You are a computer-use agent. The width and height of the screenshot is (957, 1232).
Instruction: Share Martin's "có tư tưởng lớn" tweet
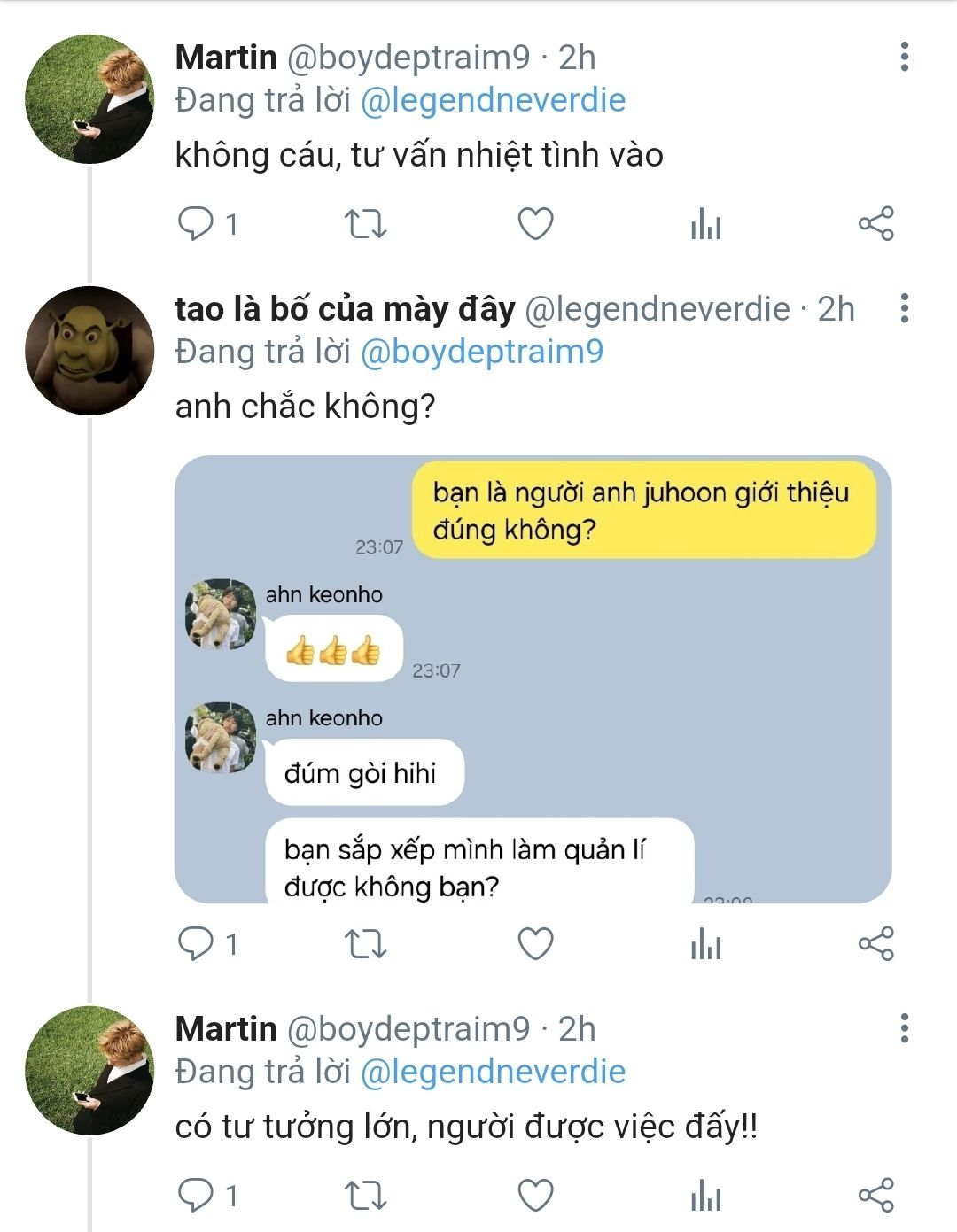coord(875,1196)
